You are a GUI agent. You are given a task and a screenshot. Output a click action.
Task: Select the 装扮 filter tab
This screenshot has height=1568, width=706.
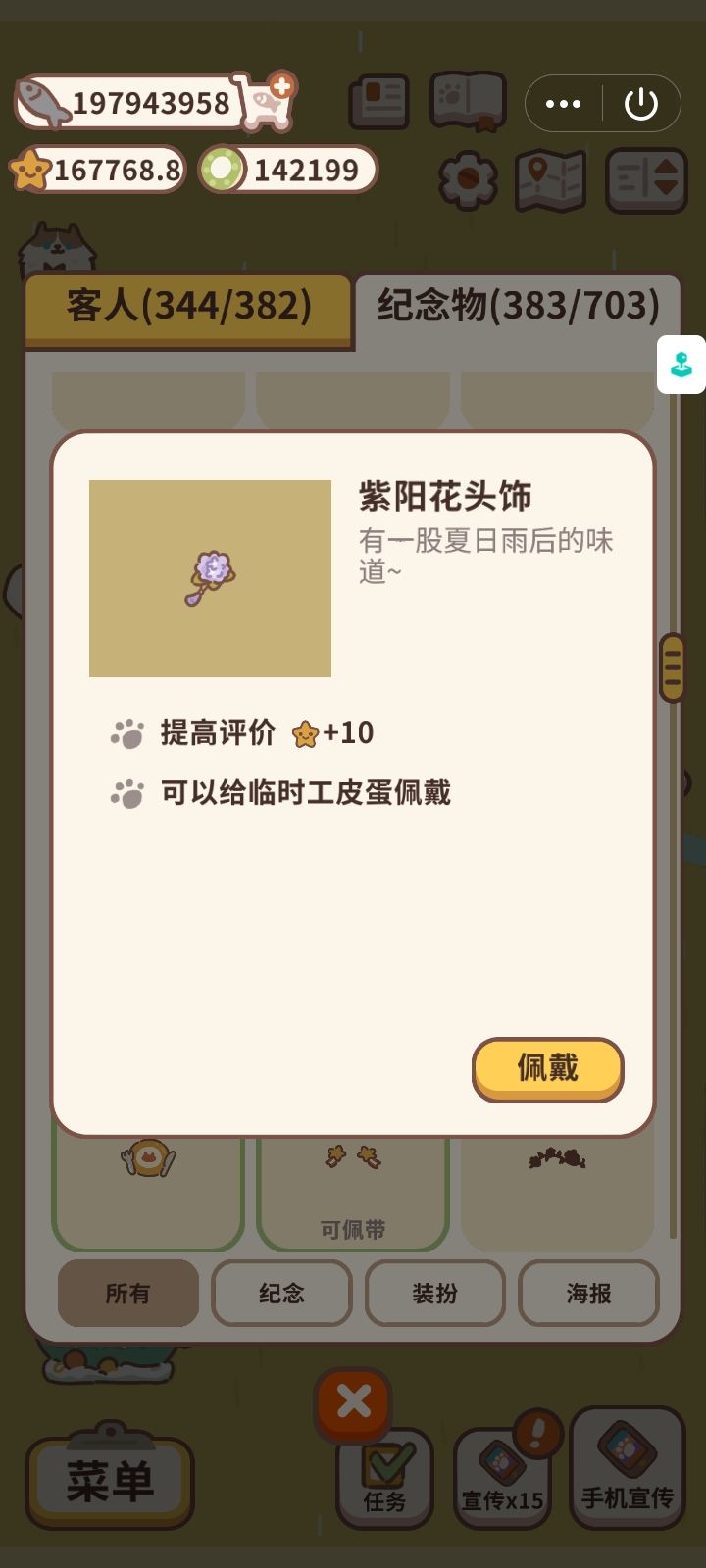pyautogui.click(x=435, y=1294)
